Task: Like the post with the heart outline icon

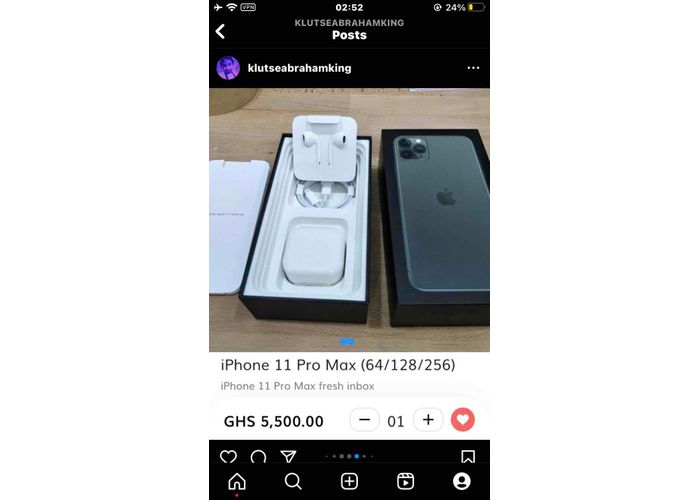Action: 228,457
